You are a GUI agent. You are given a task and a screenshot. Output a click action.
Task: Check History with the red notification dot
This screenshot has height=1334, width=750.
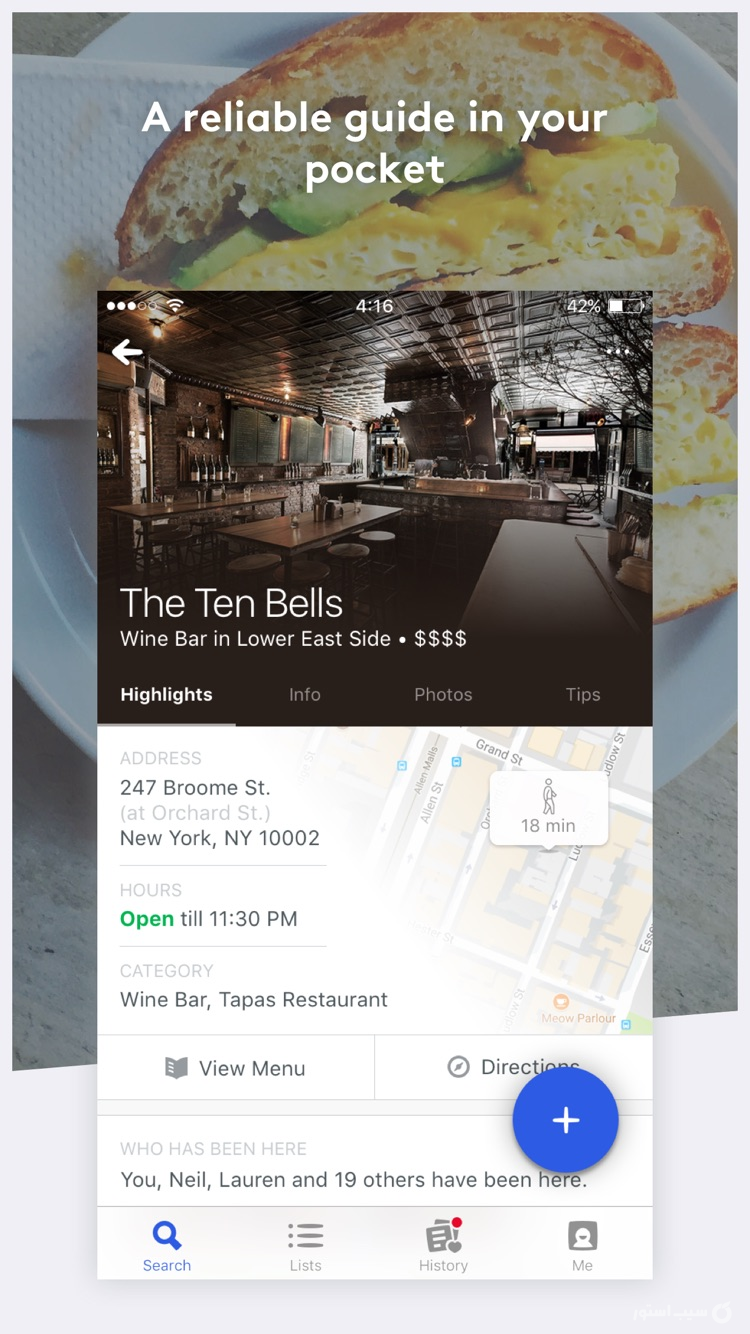(x=443, y=1243)
